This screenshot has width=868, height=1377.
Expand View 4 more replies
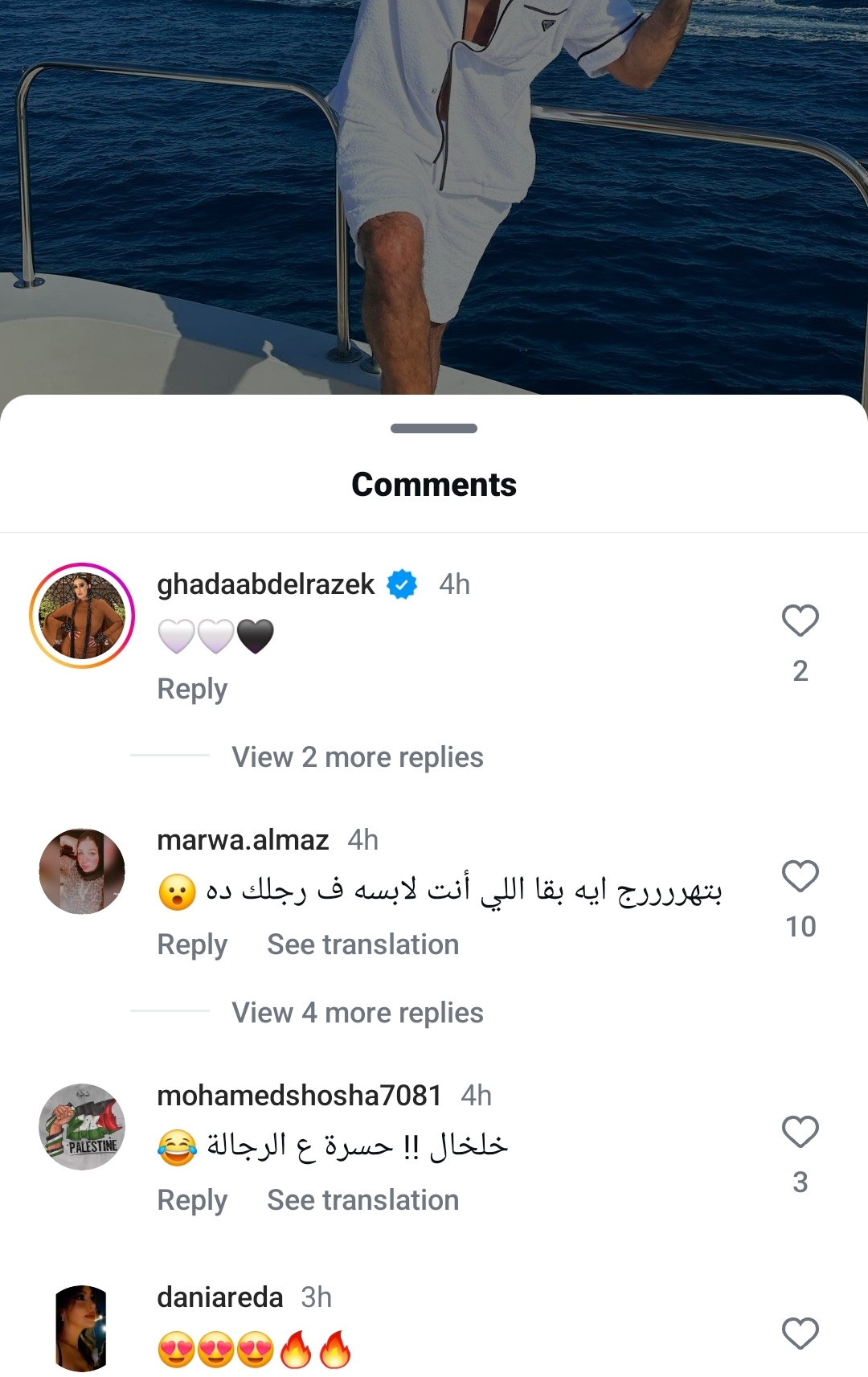357,1013
